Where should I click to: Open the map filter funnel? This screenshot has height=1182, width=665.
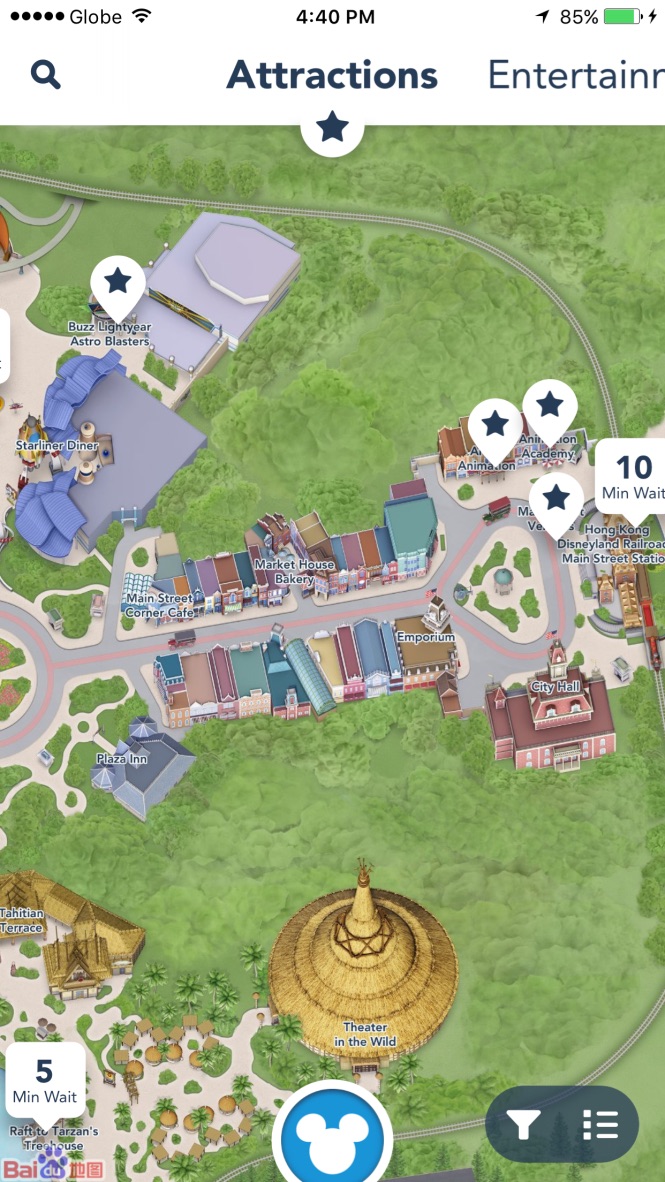click(523, 1125)
